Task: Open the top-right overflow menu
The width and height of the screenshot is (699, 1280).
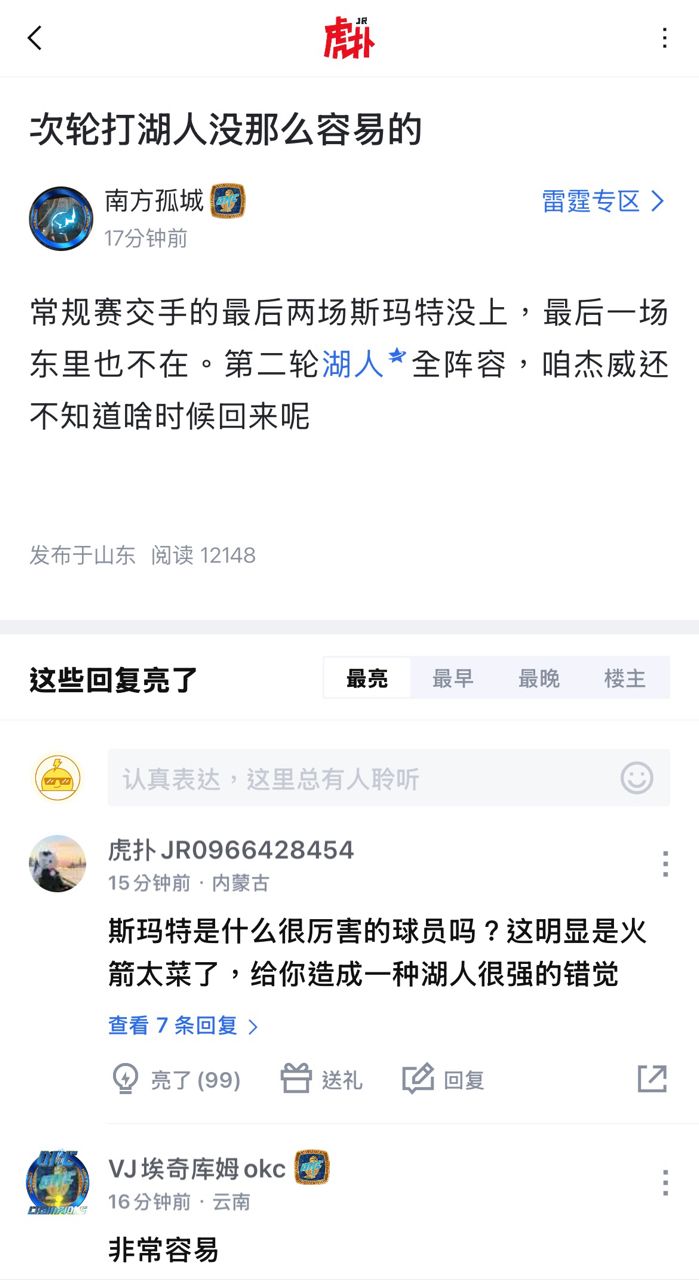Action: (664, 38)
